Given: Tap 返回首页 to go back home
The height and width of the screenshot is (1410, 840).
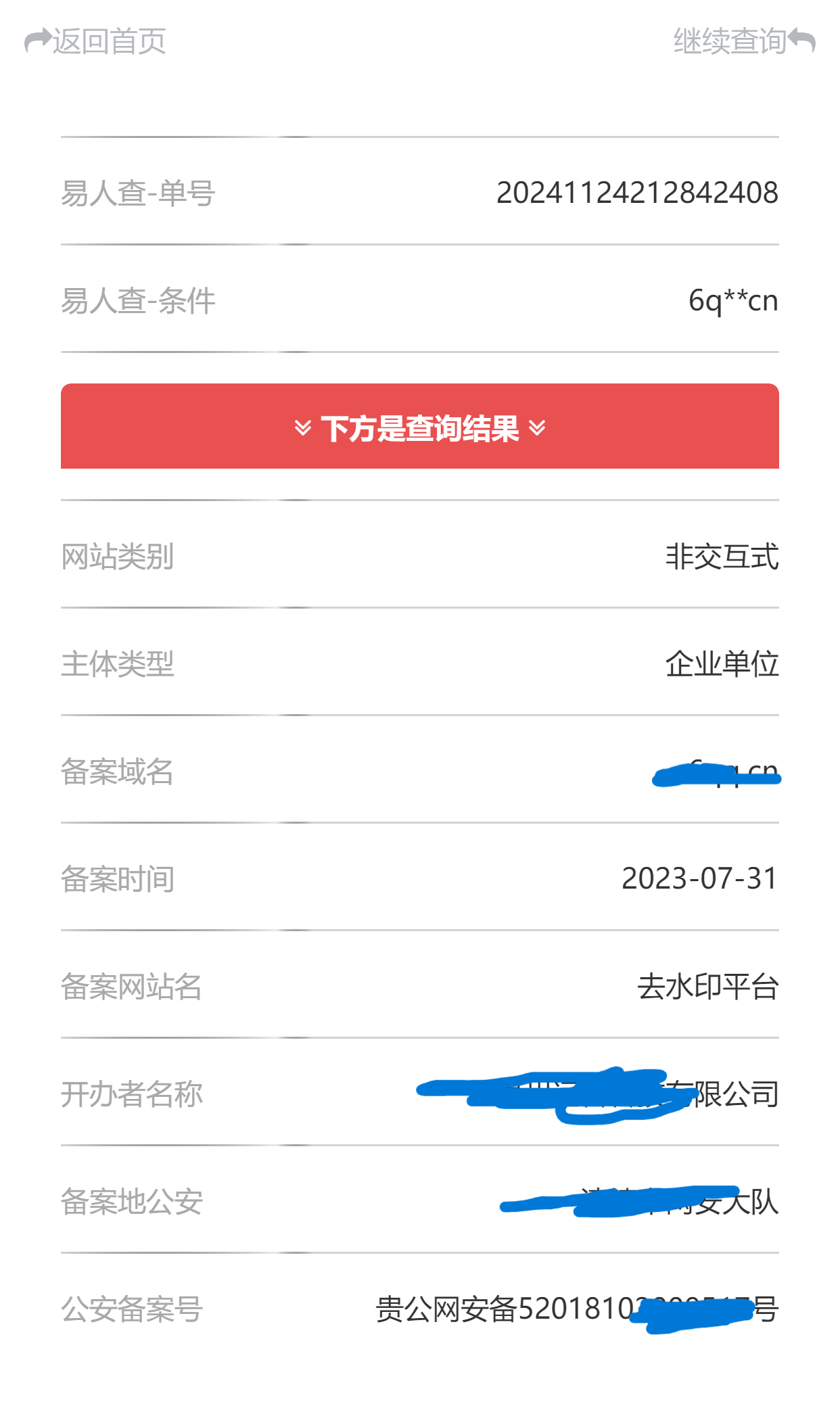Looking at the screenshot, I should [x=95, y=41].
